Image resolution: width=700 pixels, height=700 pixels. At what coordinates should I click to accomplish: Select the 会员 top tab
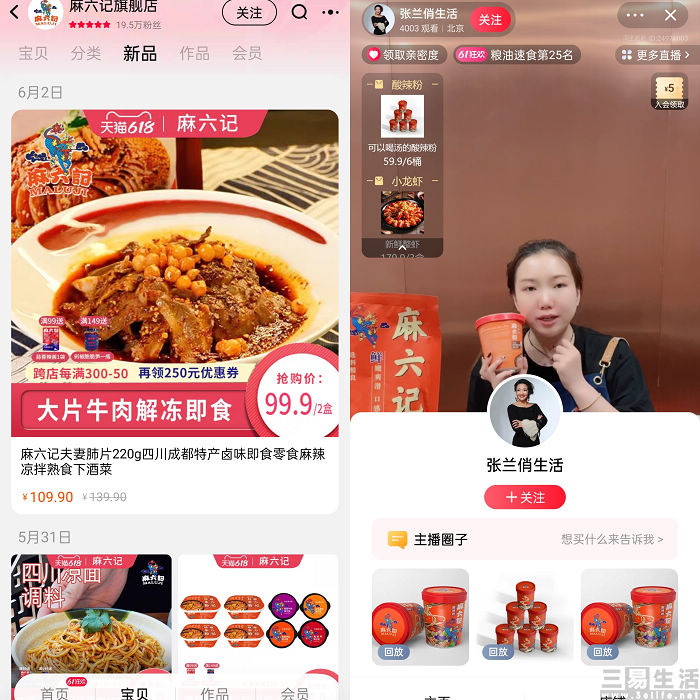point(247,53)
